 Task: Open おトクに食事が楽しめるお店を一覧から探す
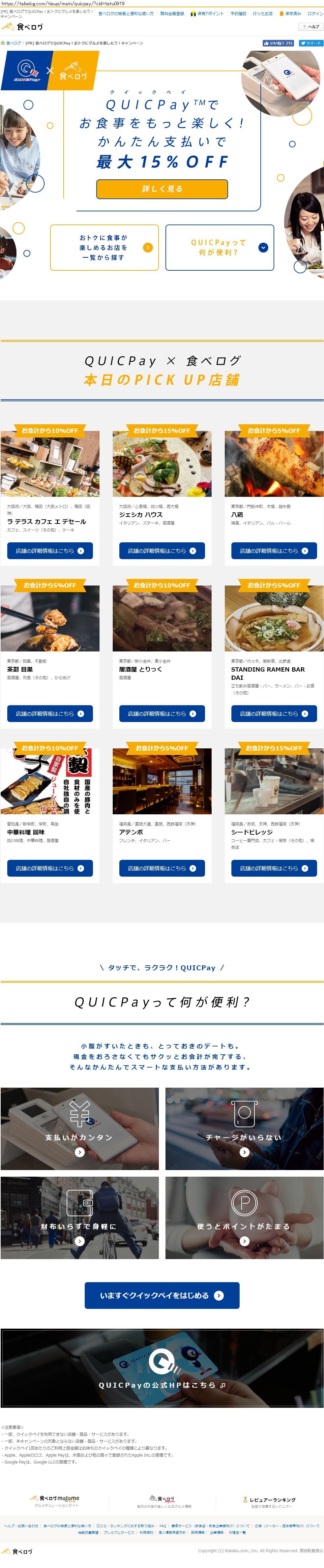click(104, 248)
